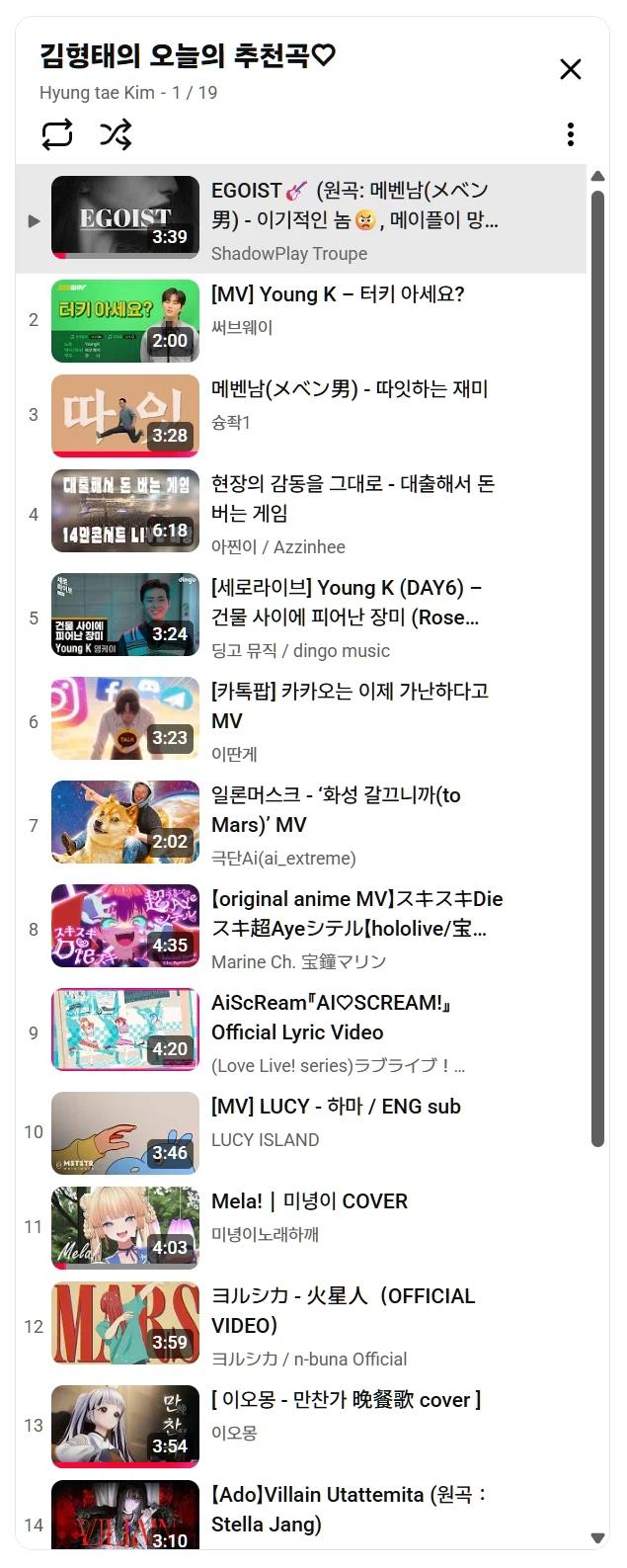
Task: Tap the scrollbar down arrow
Action: click(597, 1538)
